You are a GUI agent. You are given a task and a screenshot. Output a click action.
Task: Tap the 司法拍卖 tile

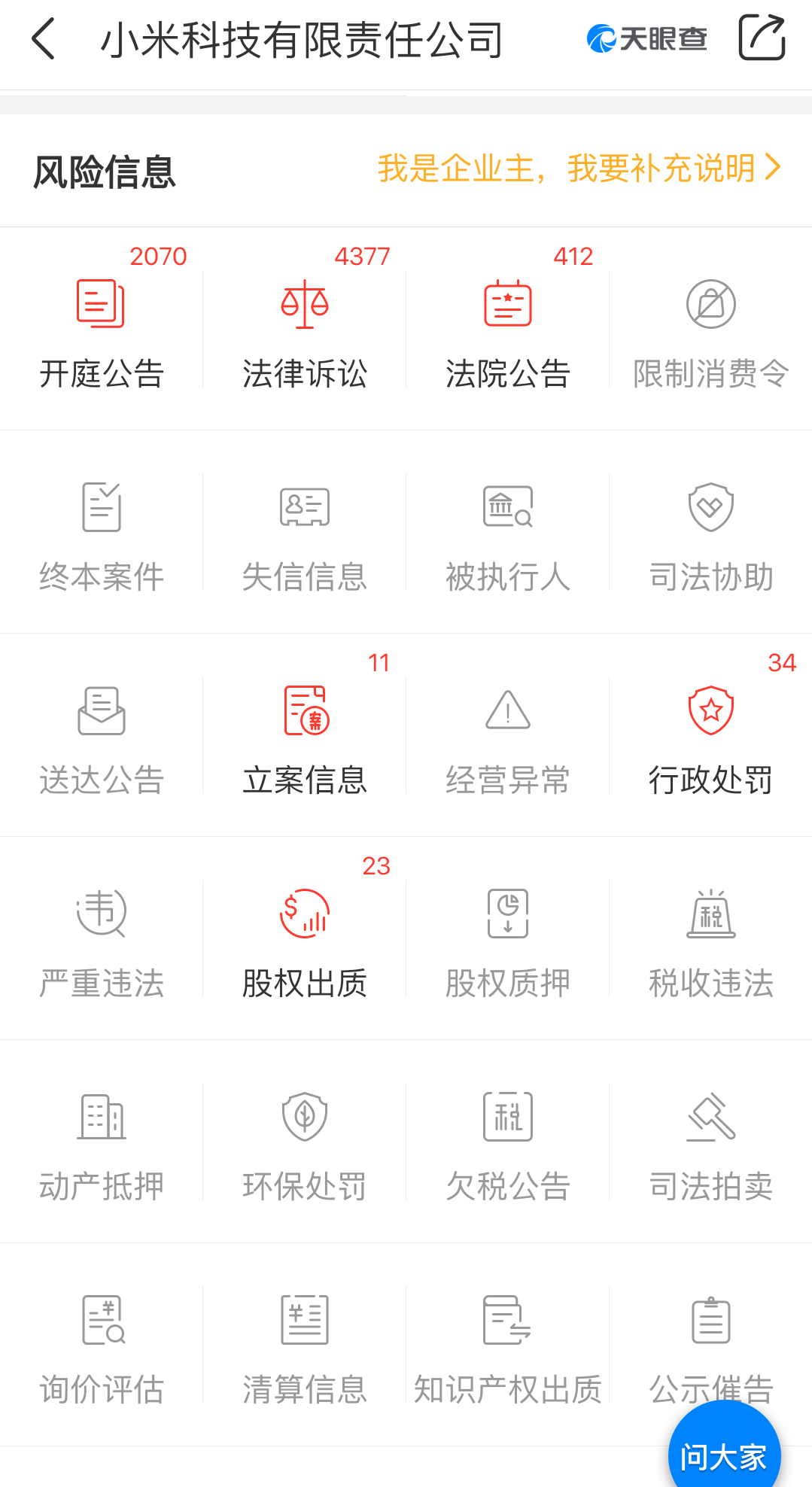[711, 1142]
